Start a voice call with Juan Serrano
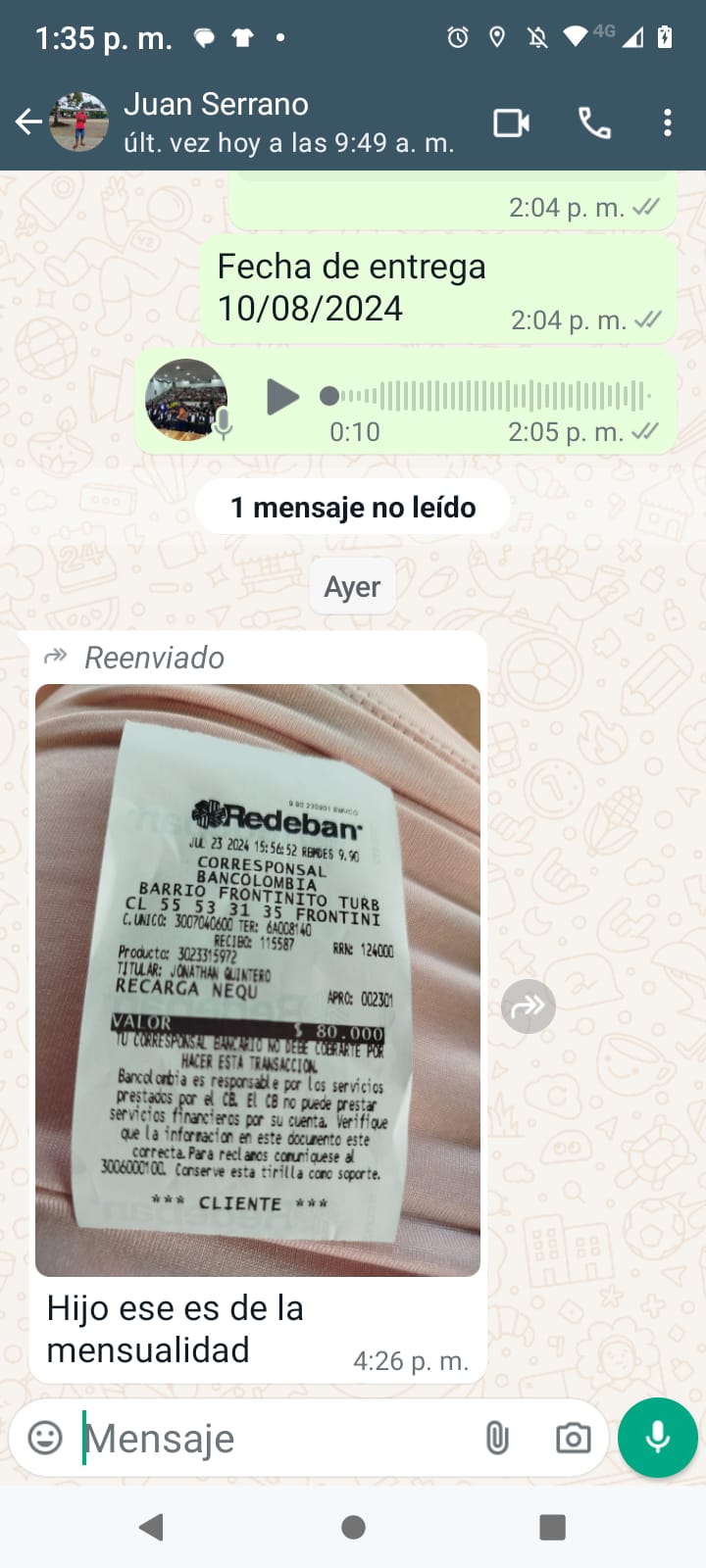Screen dimensions: 706x1568 point(594,123)
